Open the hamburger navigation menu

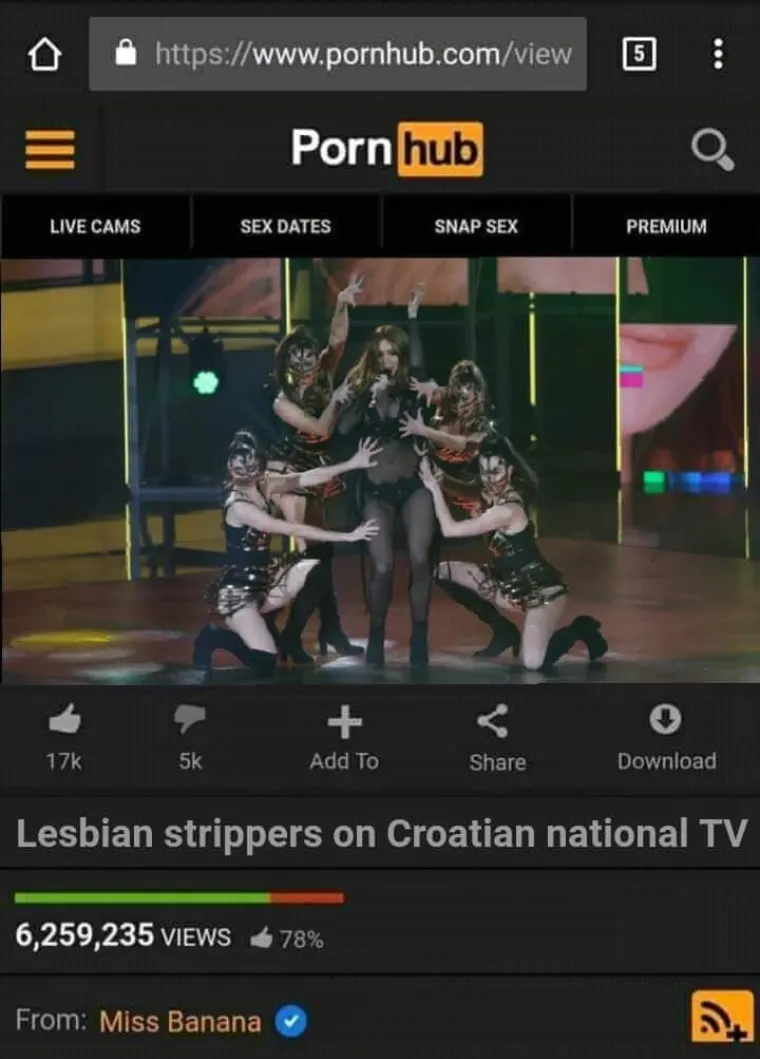[49, 150]
